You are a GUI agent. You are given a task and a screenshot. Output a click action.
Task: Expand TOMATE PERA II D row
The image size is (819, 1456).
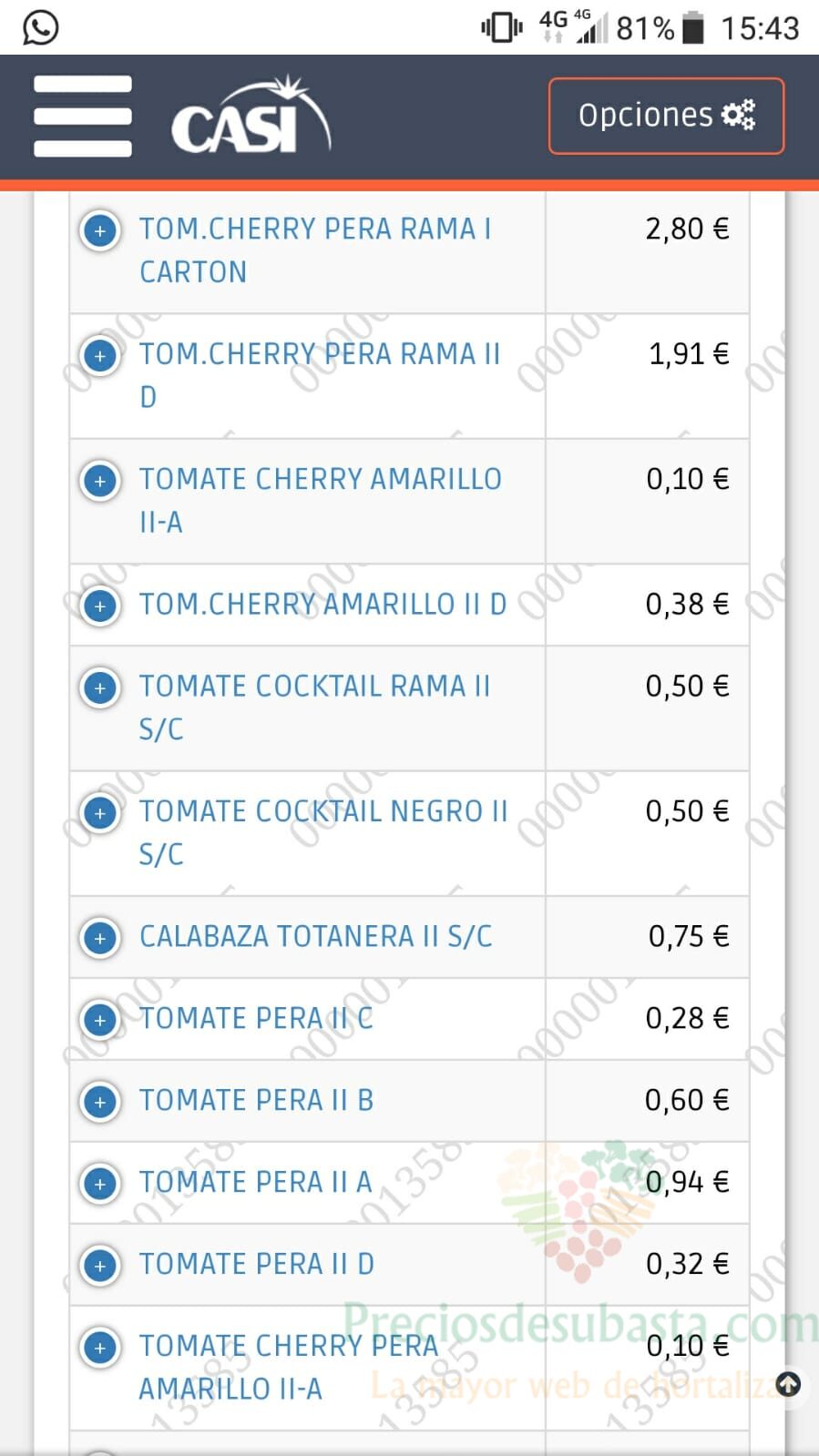click(100, 1266)
